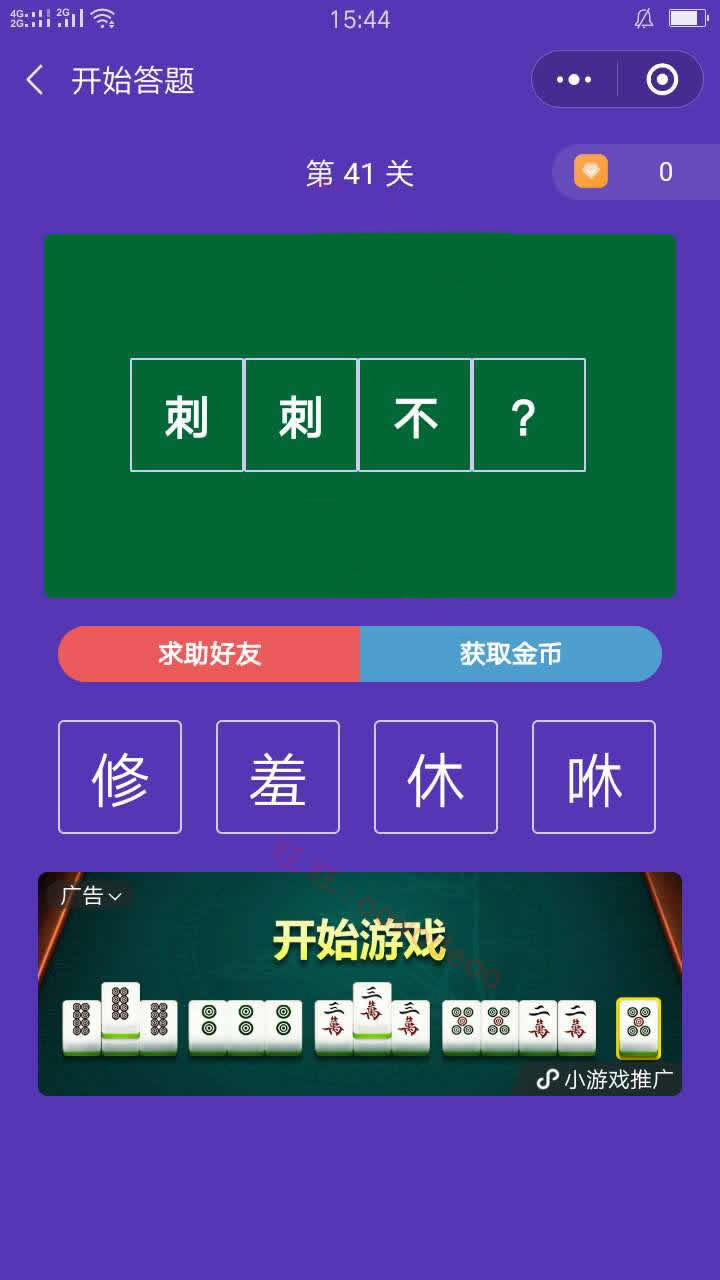The image size is (720, 1280).
Task: Choose answer character 羞
Action: point(278,777)
